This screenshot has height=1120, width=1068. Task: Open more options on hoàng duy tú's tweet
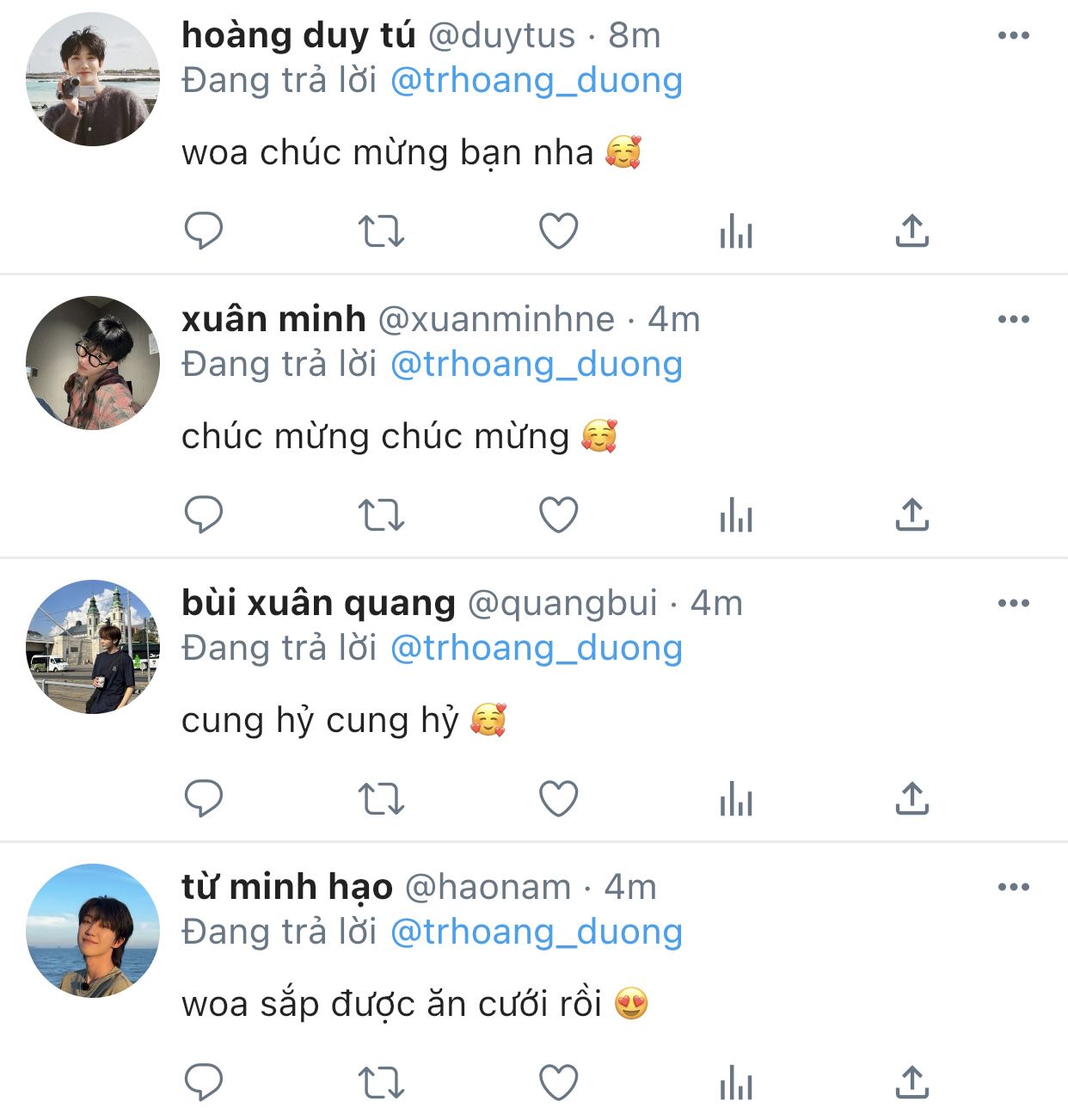point(1014,35)
